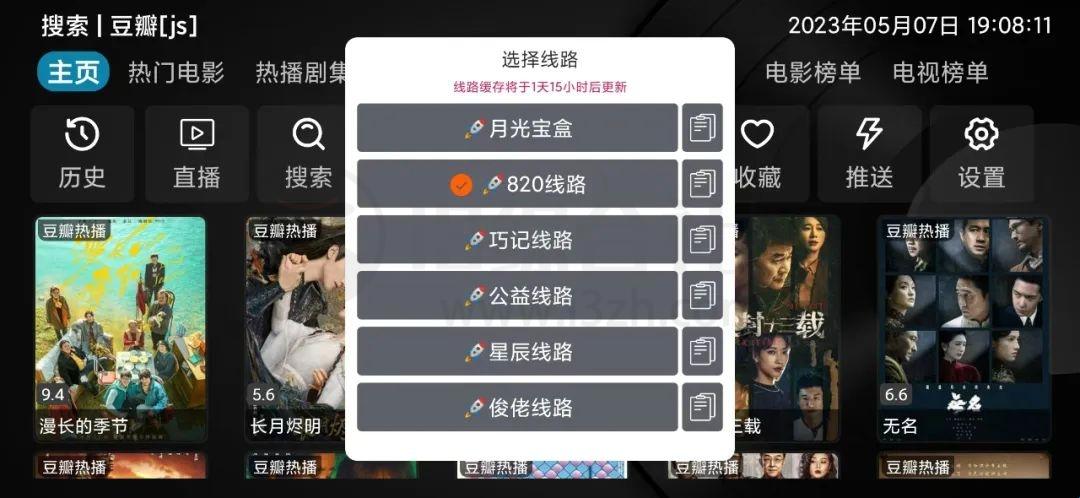Switch to the 热门电影 tab
The image size is (1080, 498).
tap(176, 73)
